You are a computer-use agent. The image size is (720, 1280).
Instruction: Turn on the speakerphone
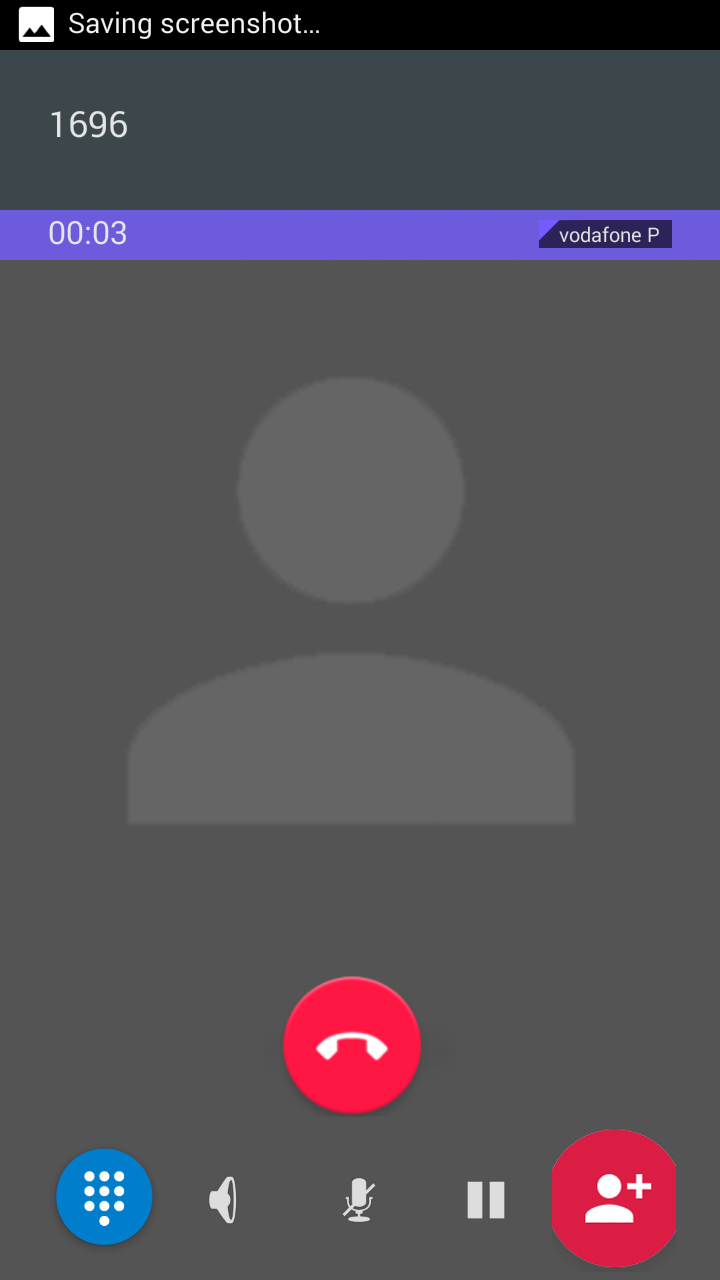click(224, 1199)
